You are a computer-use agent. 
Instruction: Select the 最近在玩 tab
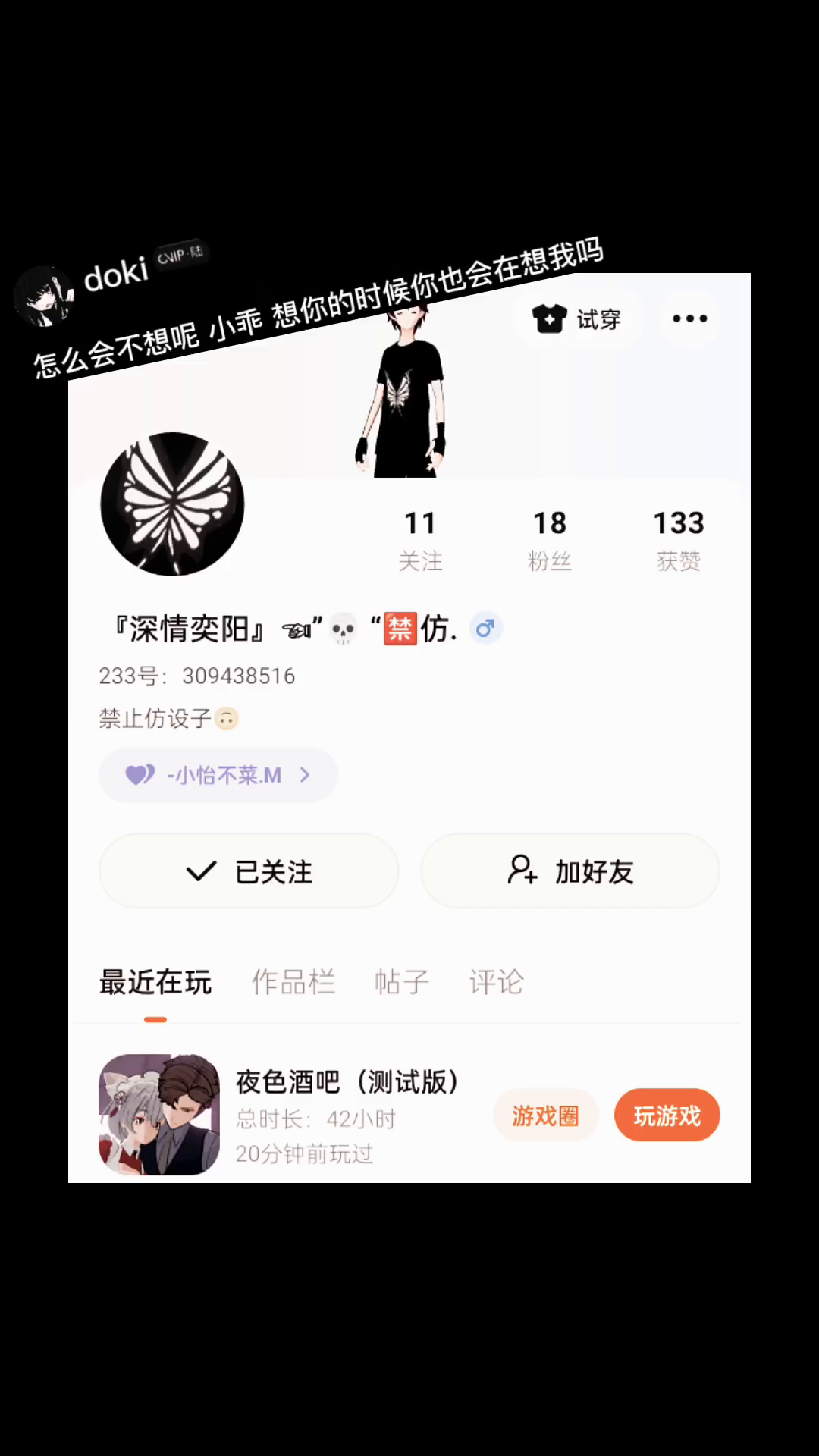pos(155,982)
